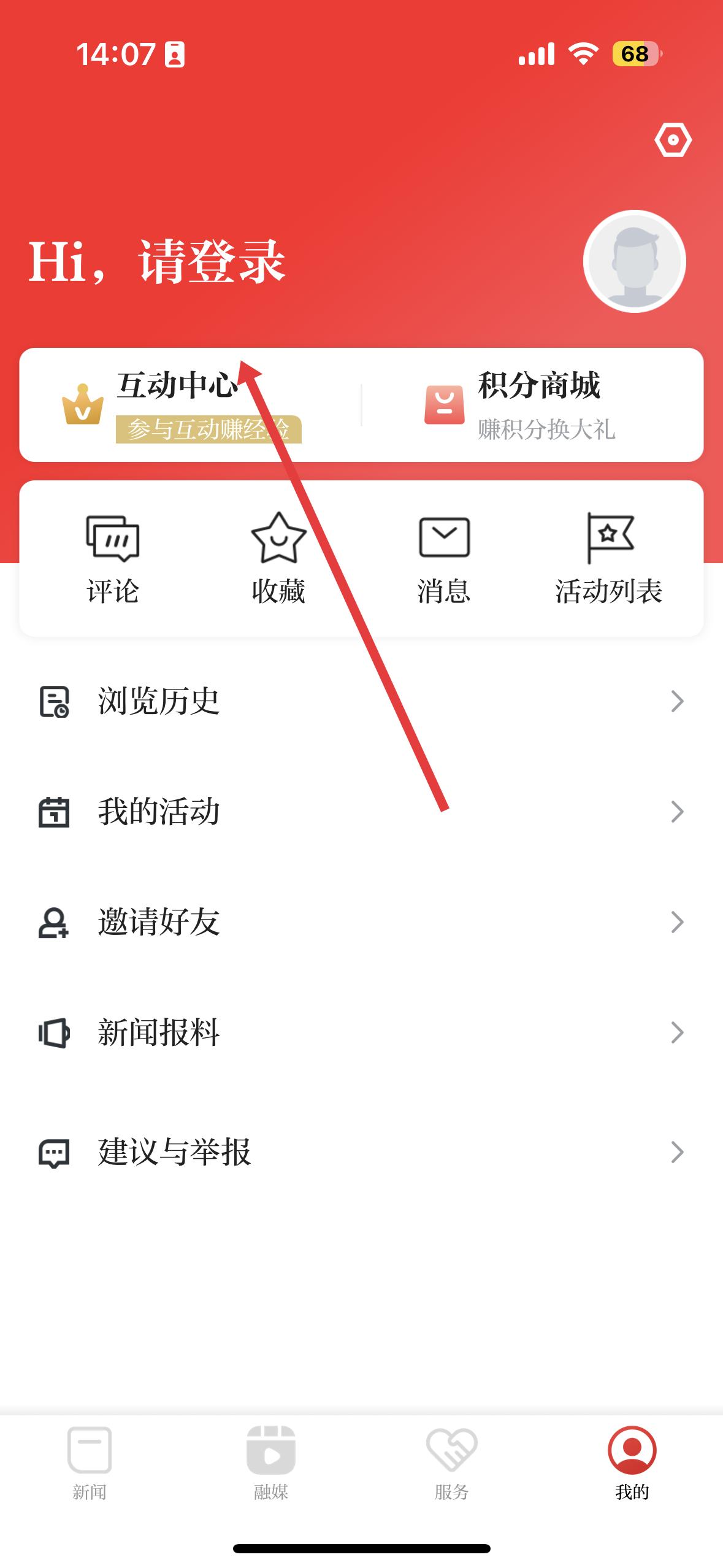Viewport: 723px width, 1568px height.
Task: Open 评论 comments
Action: [113, 558]
